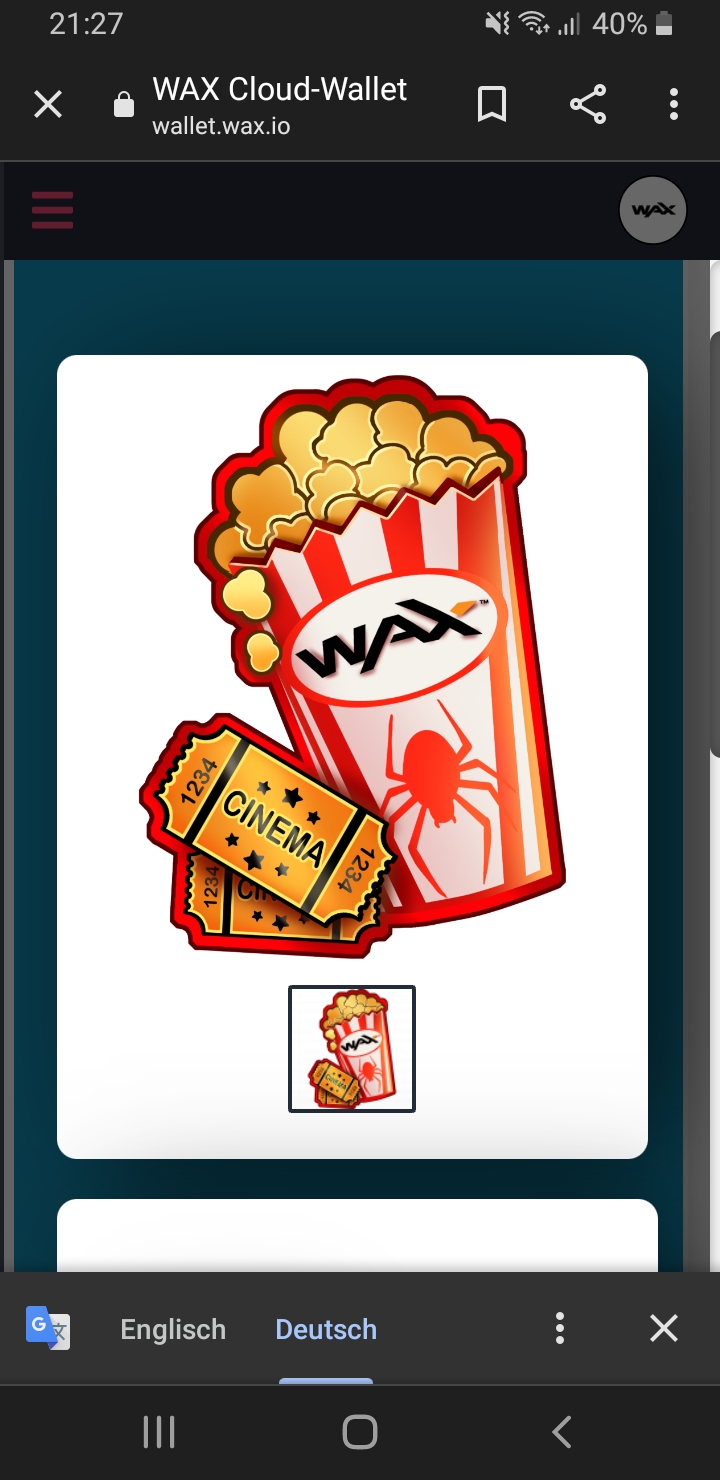Image resolution: width=720 pixels, height=1480 pixels.
Task: Share this wallet page
Action: pos(587,104)
